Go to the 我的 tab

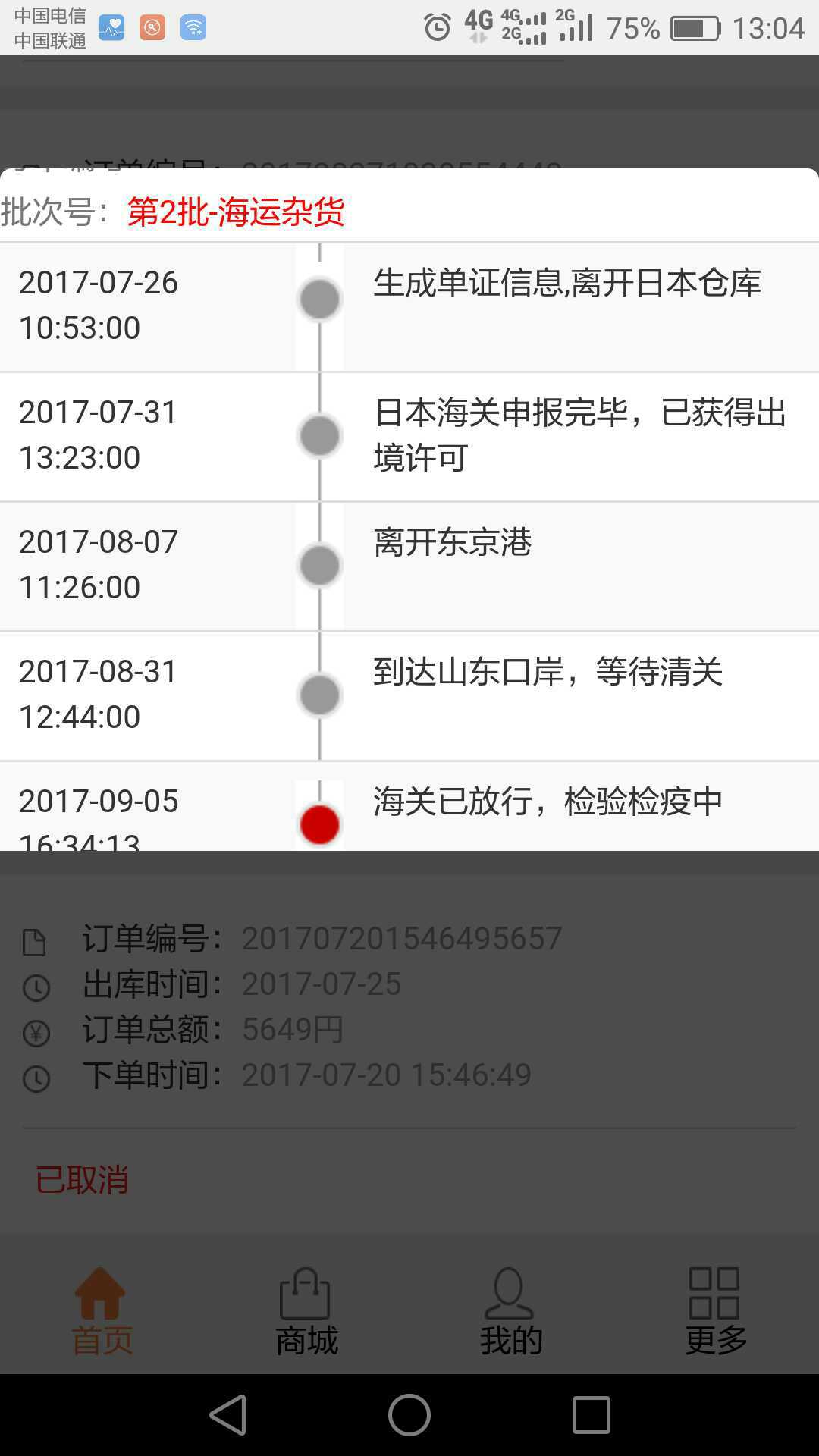coord(510,1312)
